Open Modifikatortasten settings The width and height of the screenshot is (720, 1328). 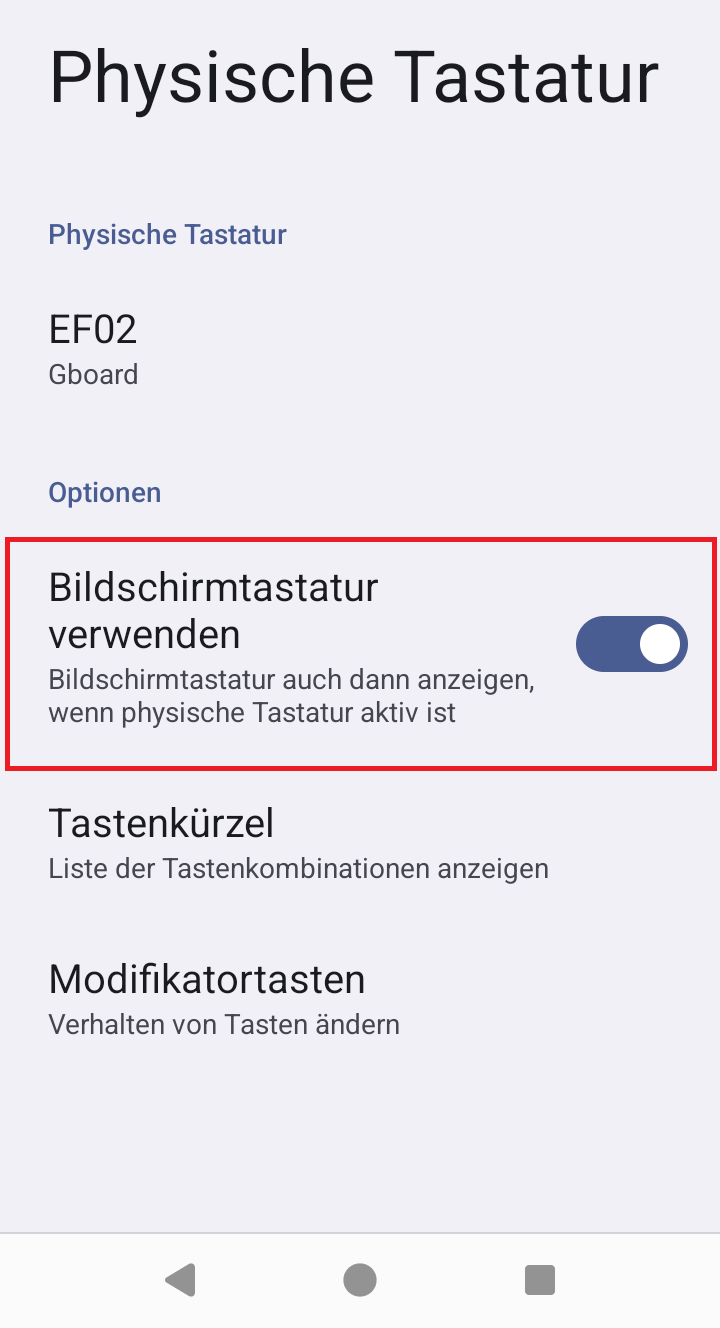(360, 999)
